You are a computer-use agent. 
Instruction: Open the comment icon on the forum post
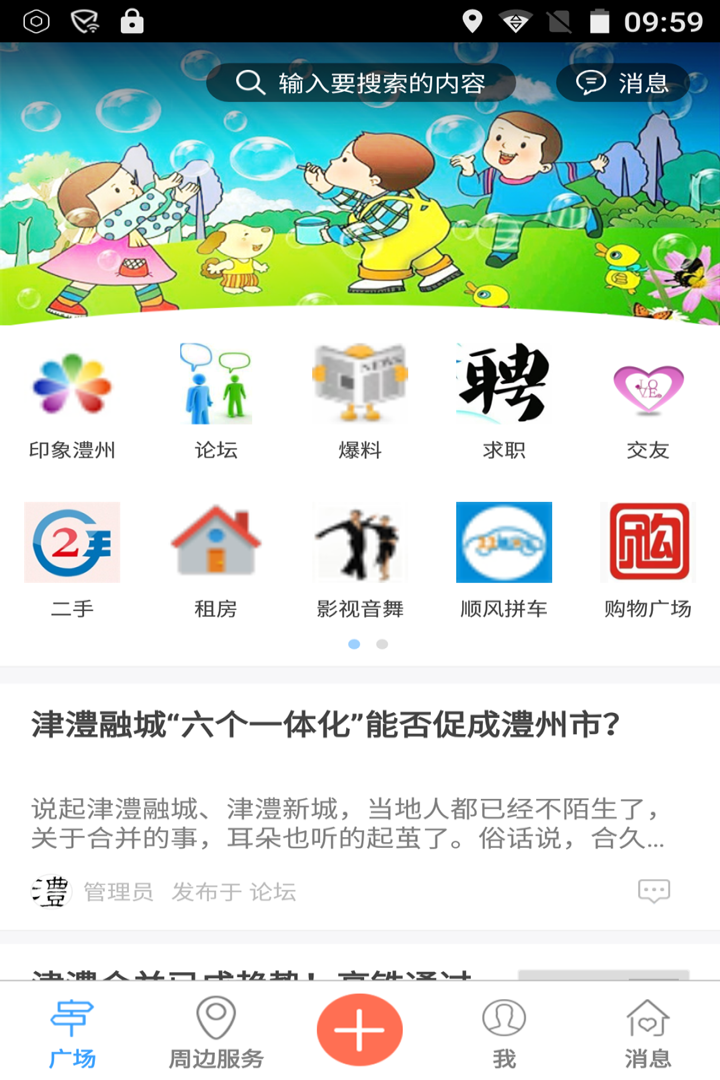tap(654, 890)
